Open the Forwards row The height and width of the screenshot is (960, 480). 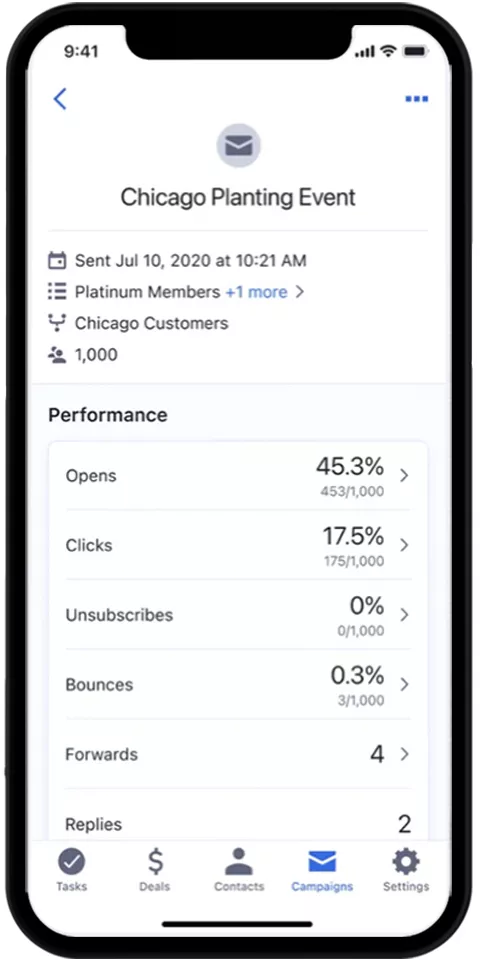click(x=238, y=754)
